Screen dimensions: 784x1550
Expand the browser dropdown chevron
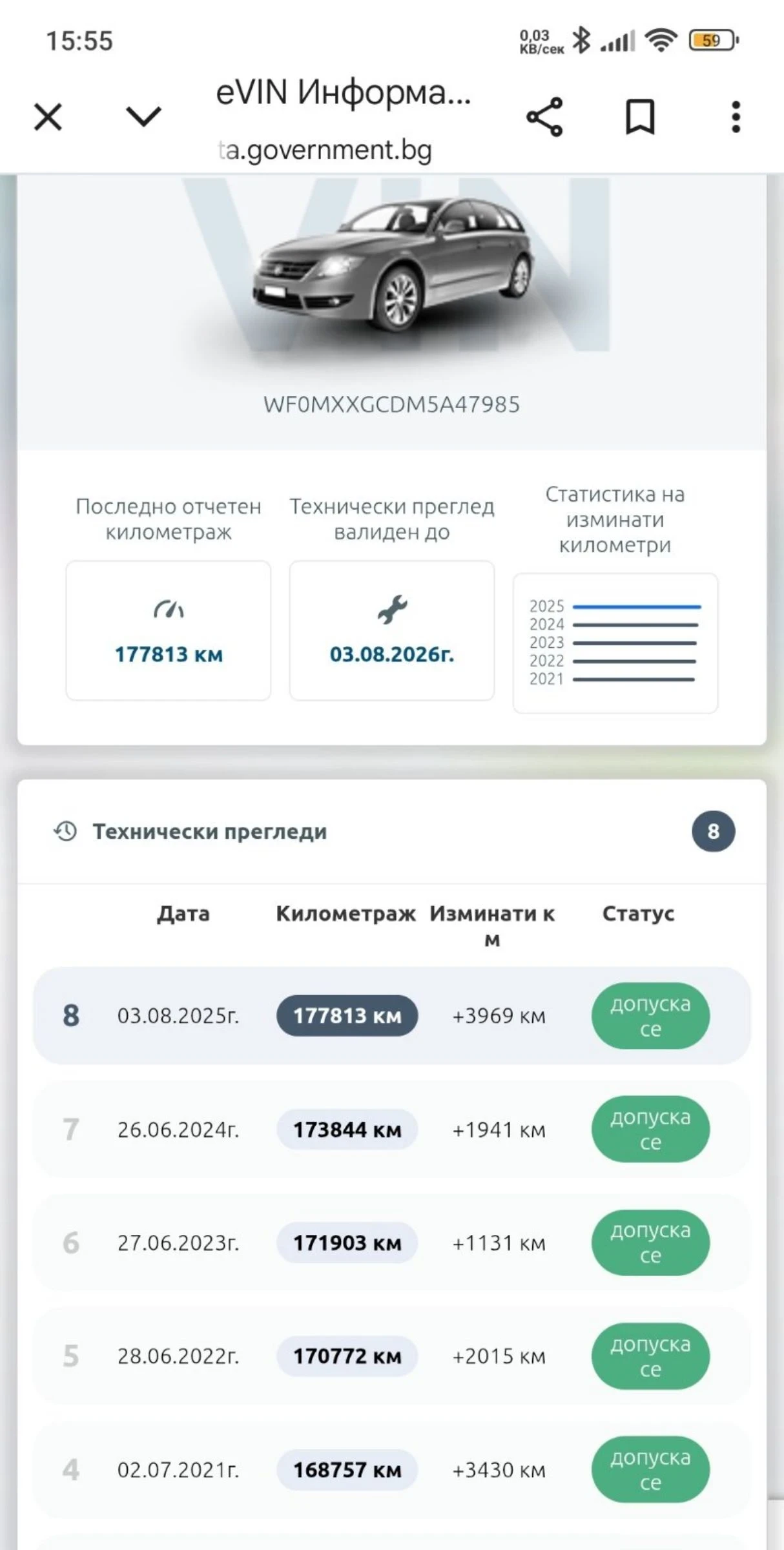(143, 117)
